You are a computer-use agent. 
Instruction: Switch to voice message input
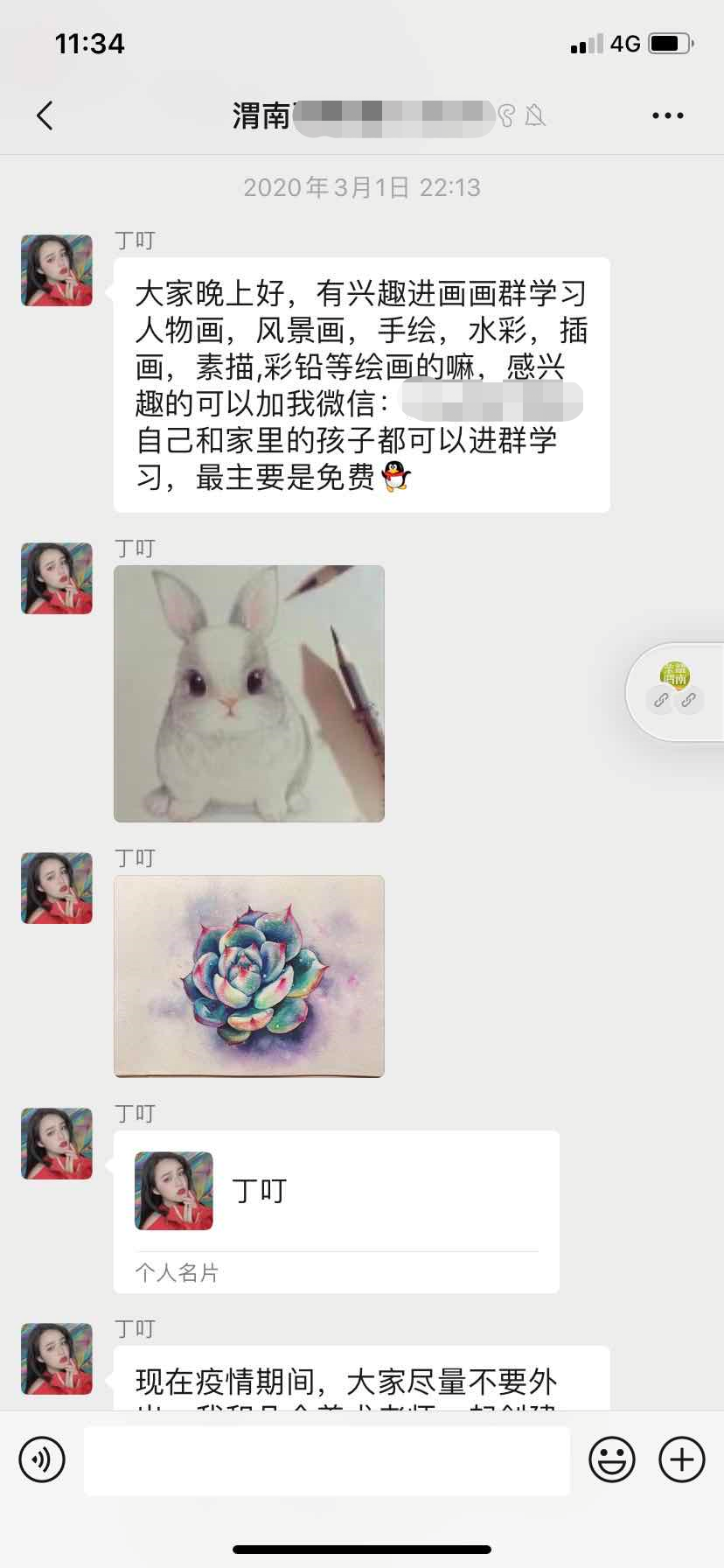click(42, 1459)
